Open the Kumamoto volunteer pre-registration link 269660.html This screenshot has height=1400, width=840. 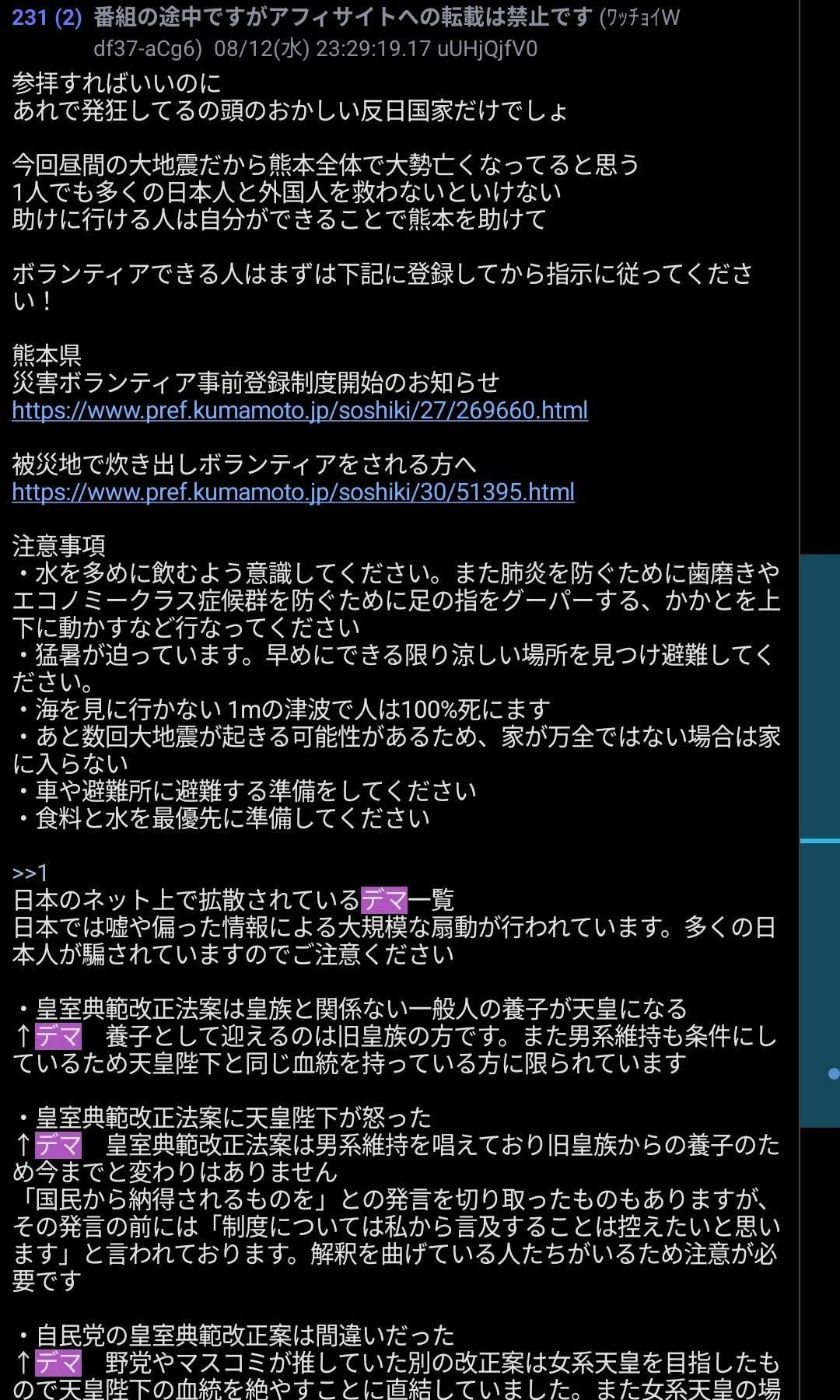299,410
